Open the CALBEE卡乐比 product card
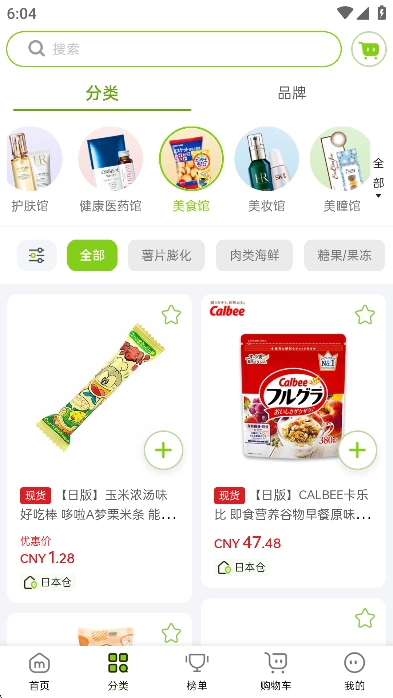Image resolution: width=393 pixels, height=698 pixels. coord(293,441)
